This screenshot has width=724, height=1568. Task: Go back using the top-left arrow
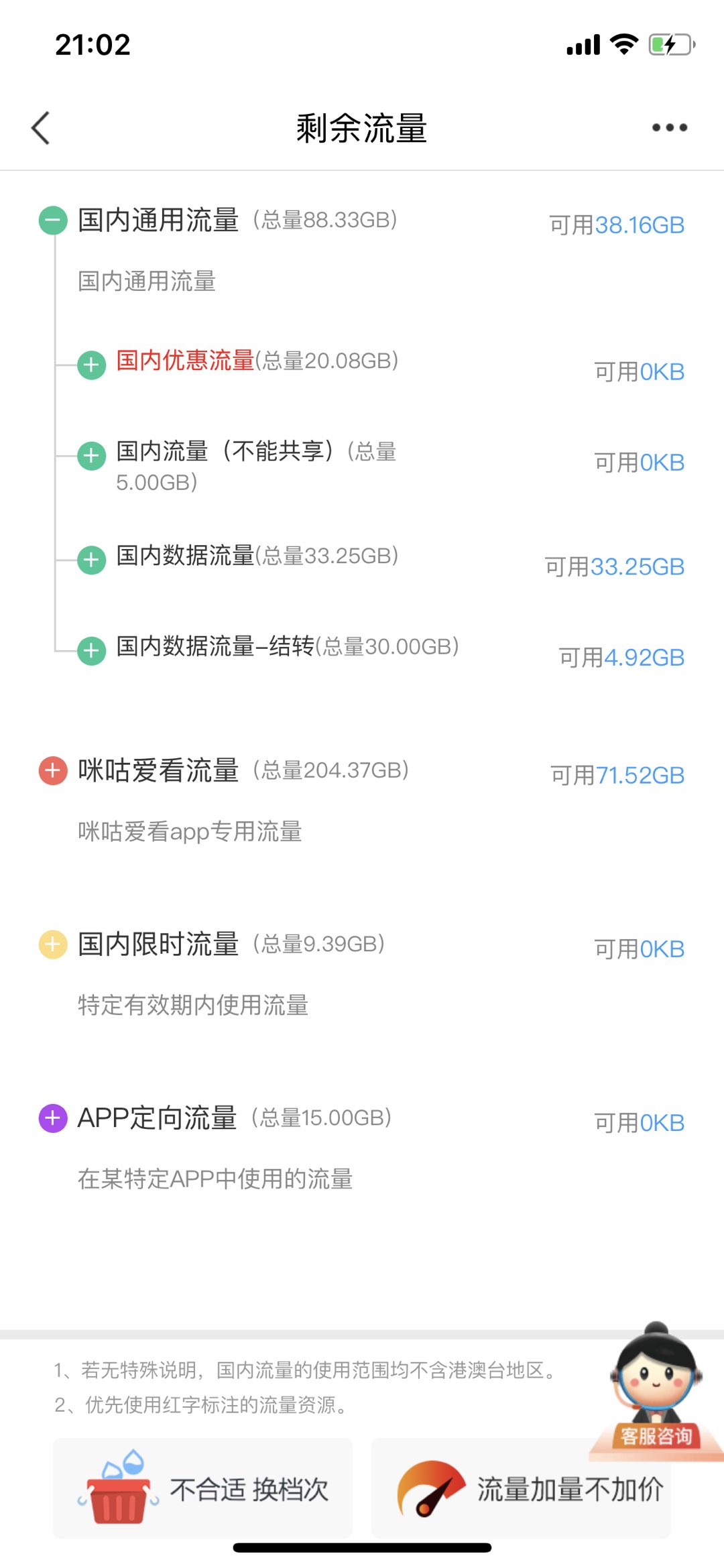(x=40, y=127)
